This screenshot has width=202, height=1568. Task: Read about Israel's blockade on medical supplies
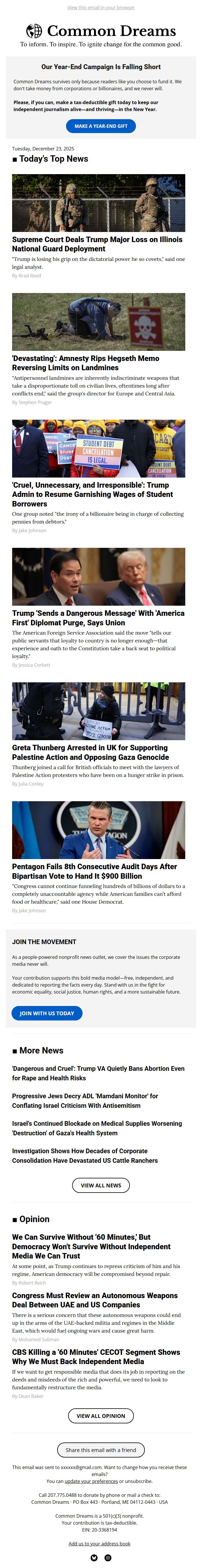(x=97, y=1128)
